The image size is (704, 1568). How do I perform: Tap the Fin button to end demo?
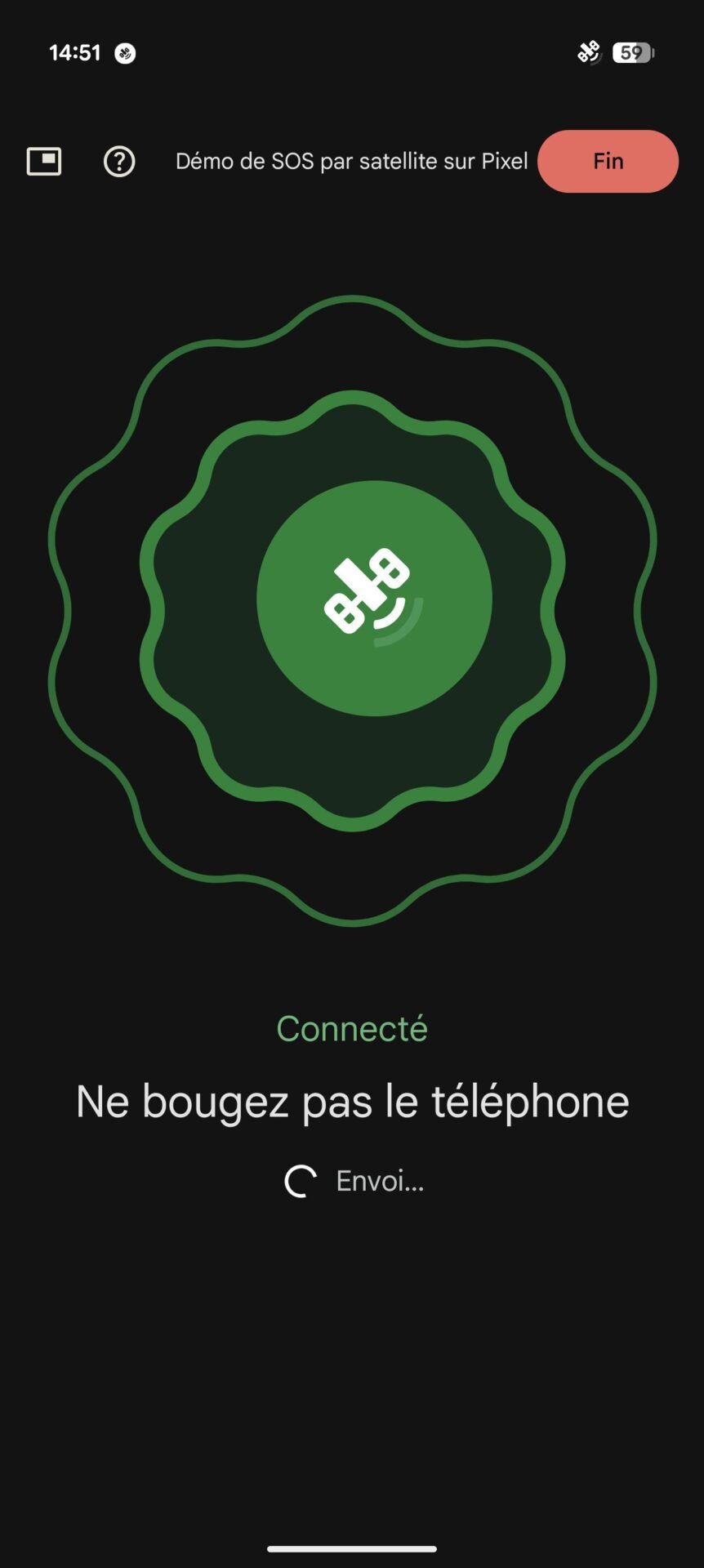point(608,161)
